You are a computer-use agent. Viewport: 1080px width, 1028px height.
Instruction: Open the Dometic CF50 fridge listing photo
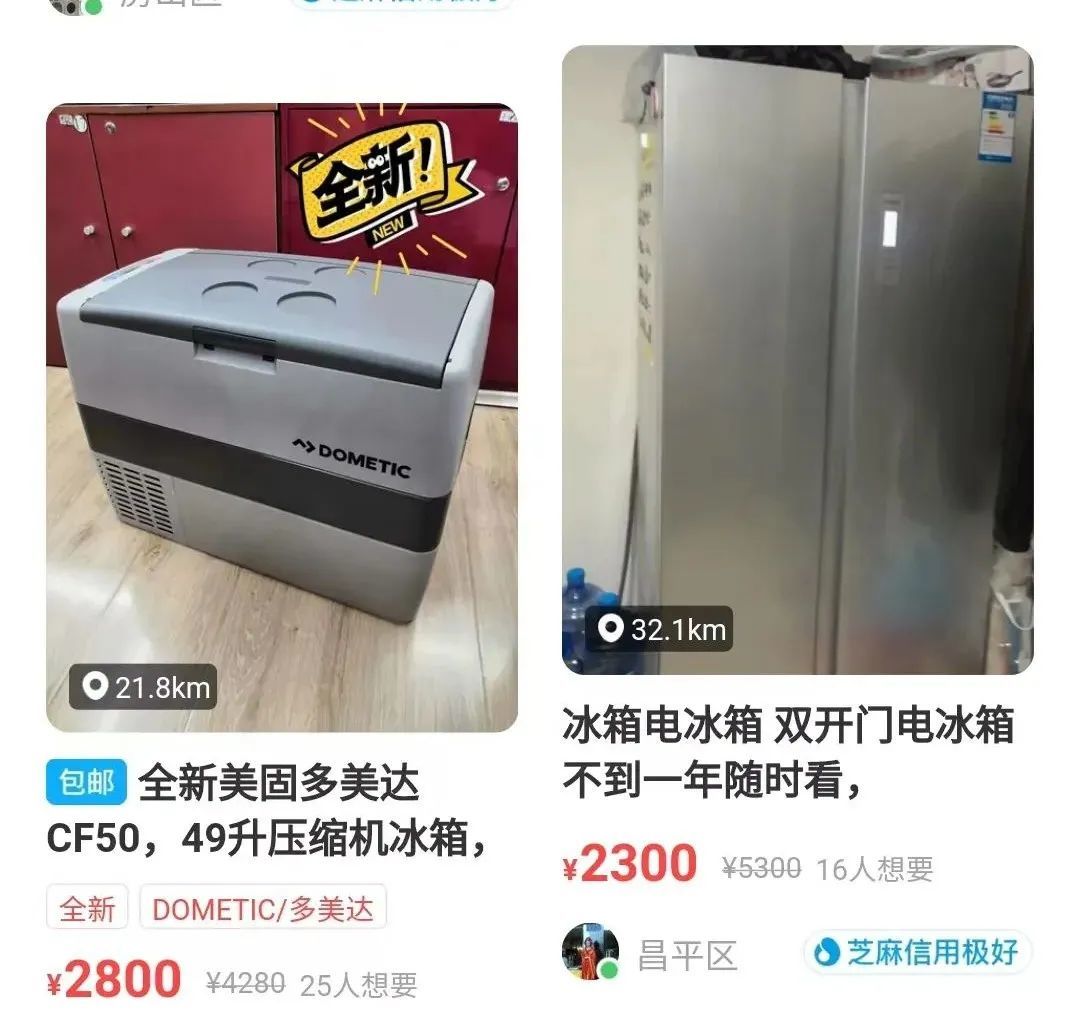282,417
